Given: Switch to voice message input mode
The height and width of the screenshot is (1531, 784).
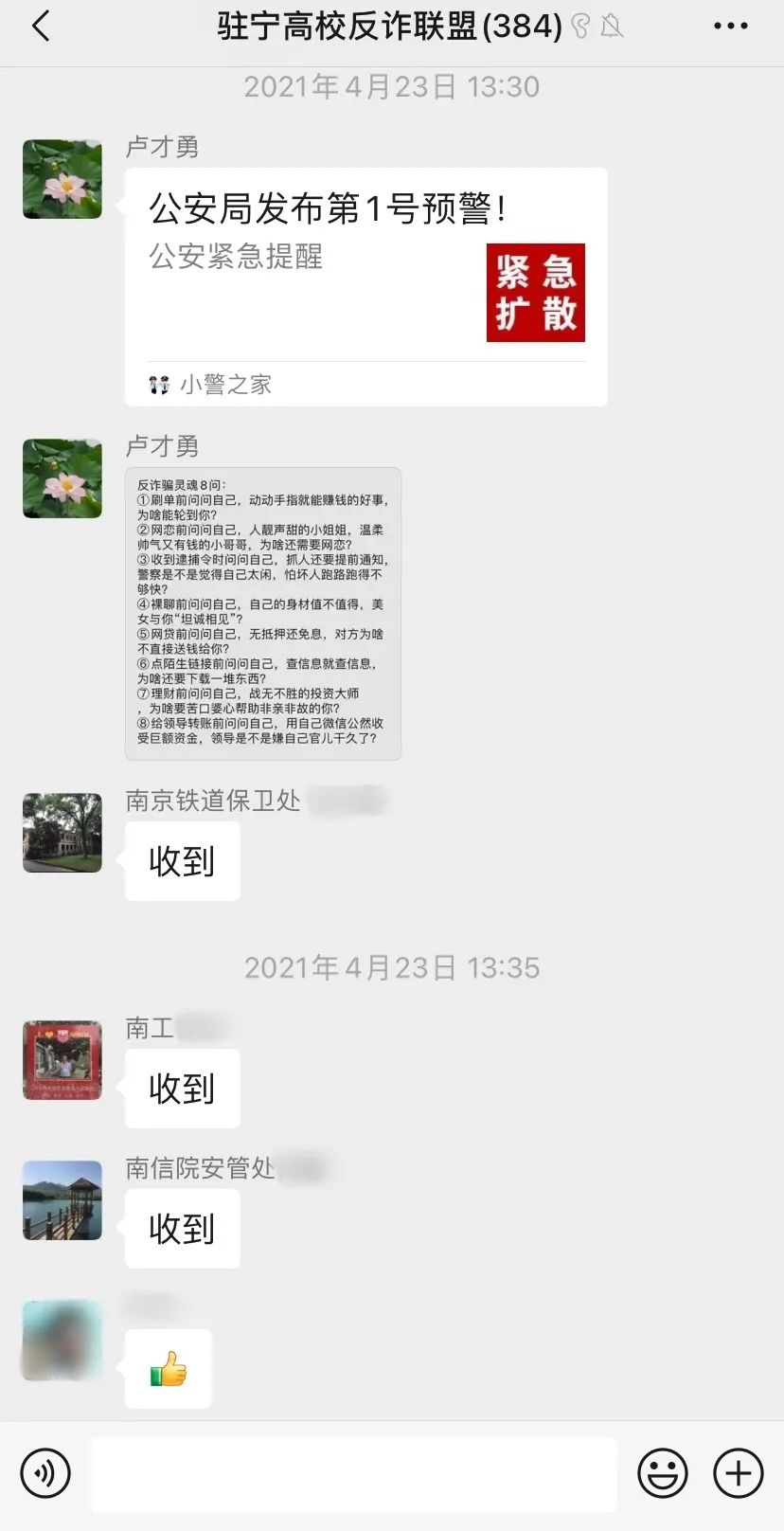Looking at the screenshot, I should 45,1474.
